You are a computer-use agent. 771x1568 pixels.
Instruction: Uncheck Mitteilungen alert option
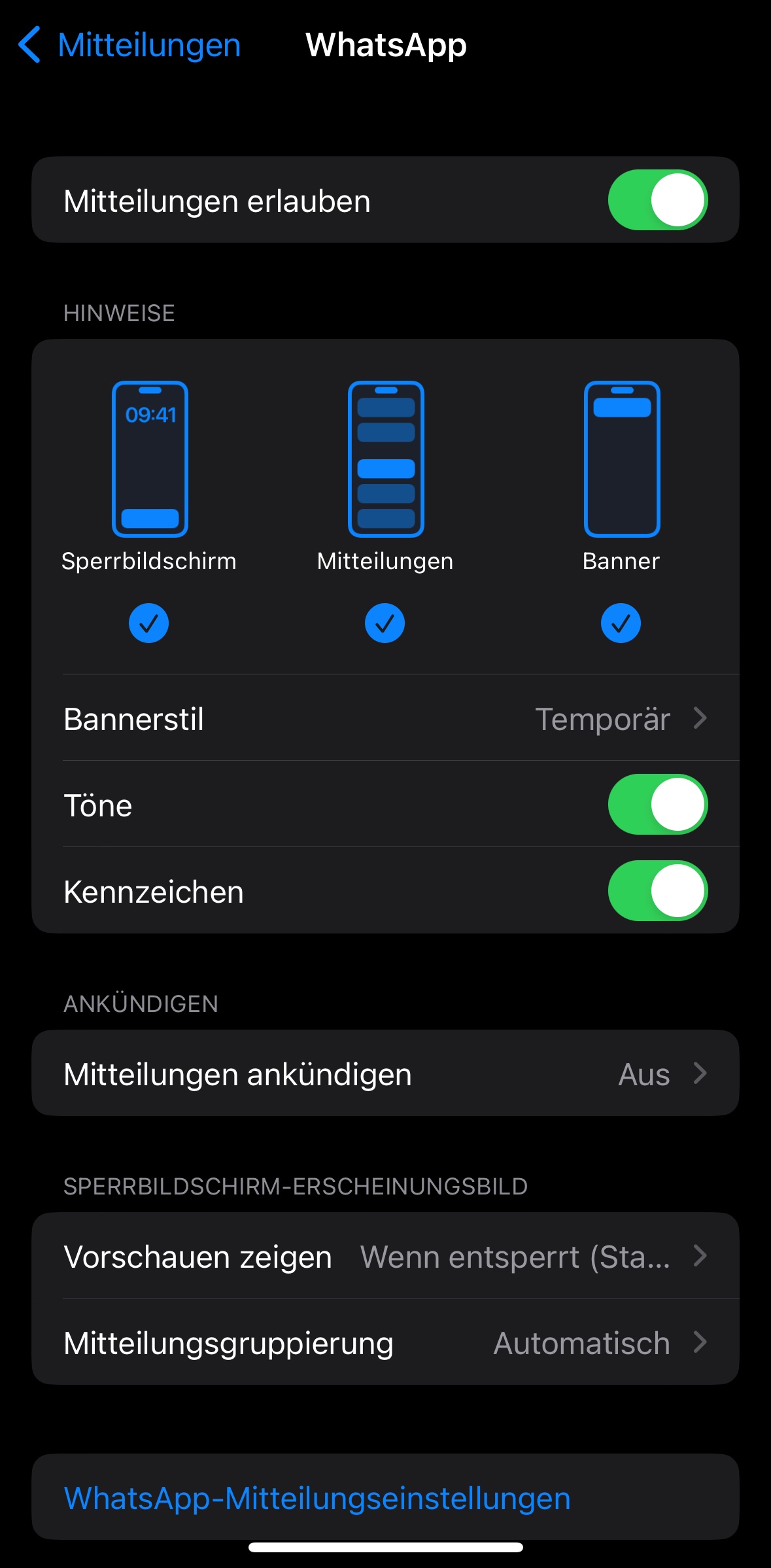tap(385, 623)
